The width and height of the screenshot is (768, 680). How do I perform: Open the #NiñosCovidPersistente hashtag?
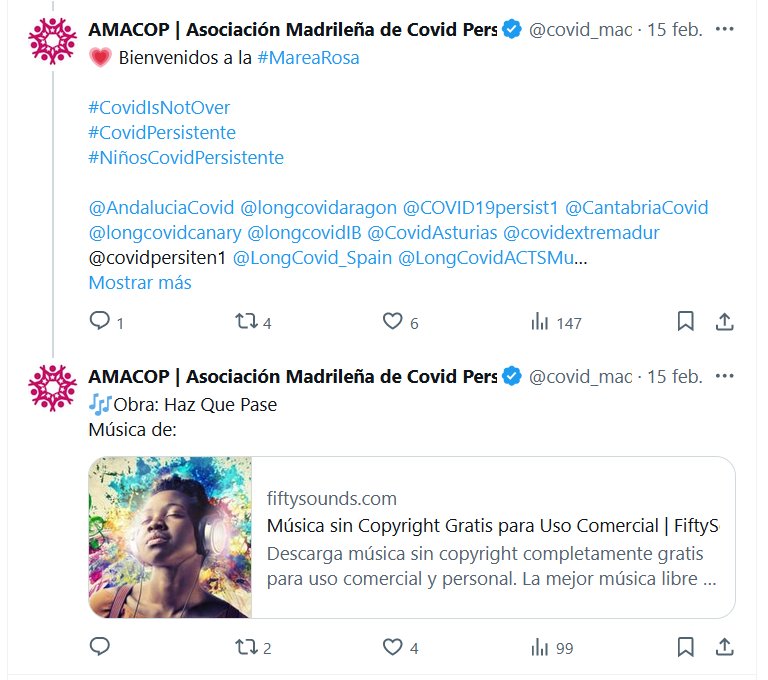point(186,158)
